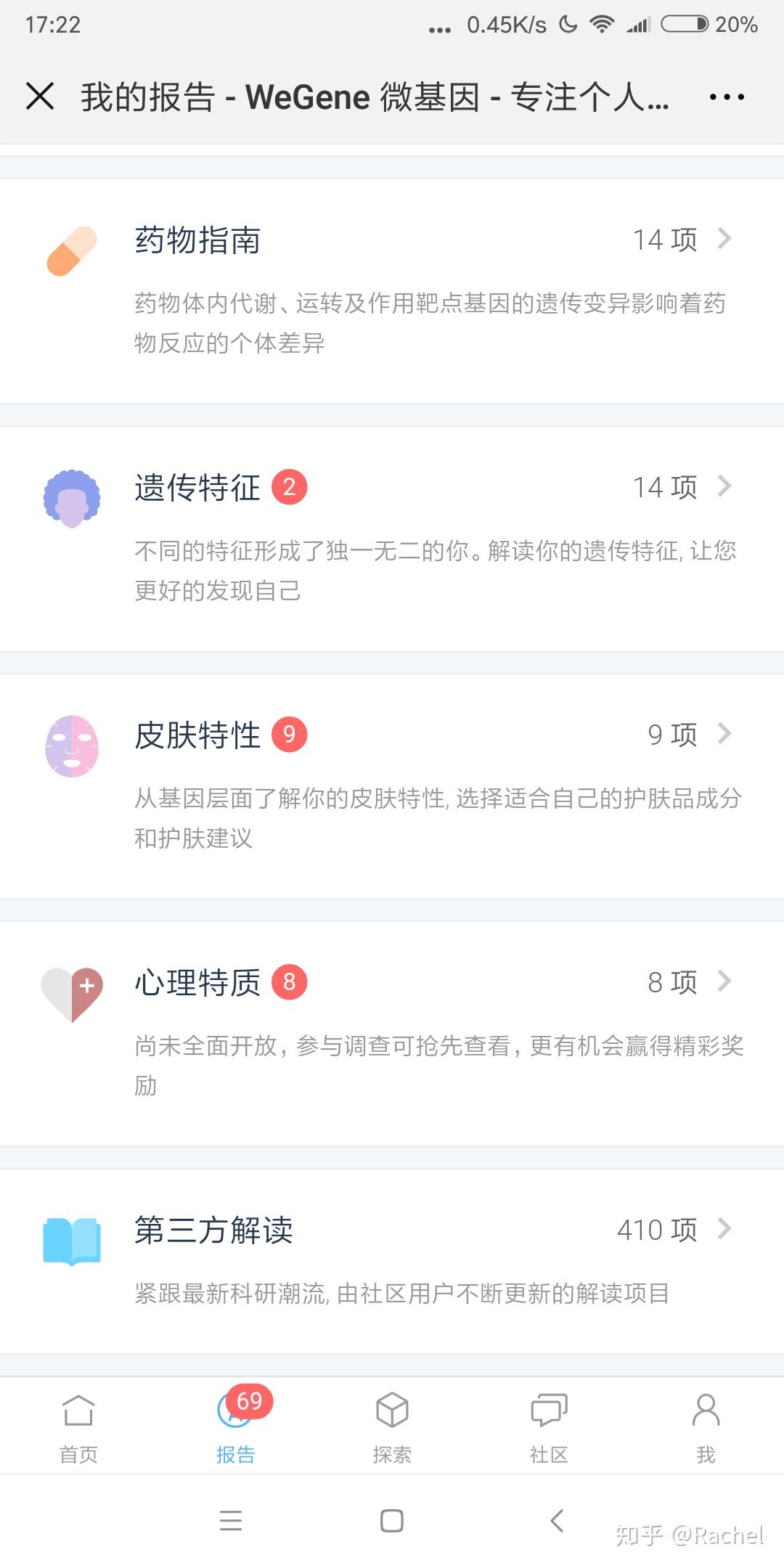Go to the system home screen
Viewport: 784px width, 1568px height.
(392, 1520)
